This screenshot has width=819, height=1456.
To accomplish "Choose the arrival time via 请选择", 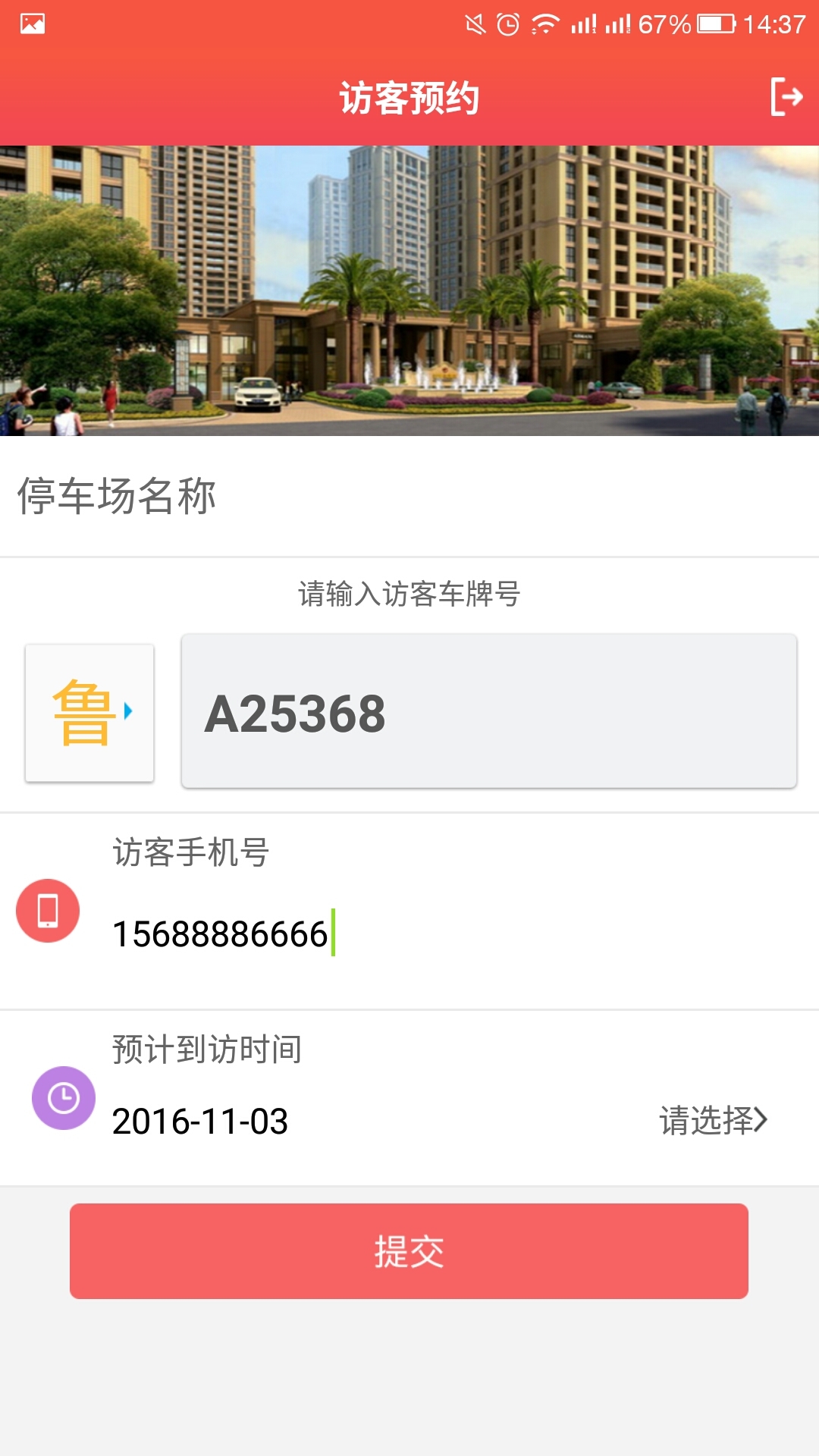I will point(713,1120).
